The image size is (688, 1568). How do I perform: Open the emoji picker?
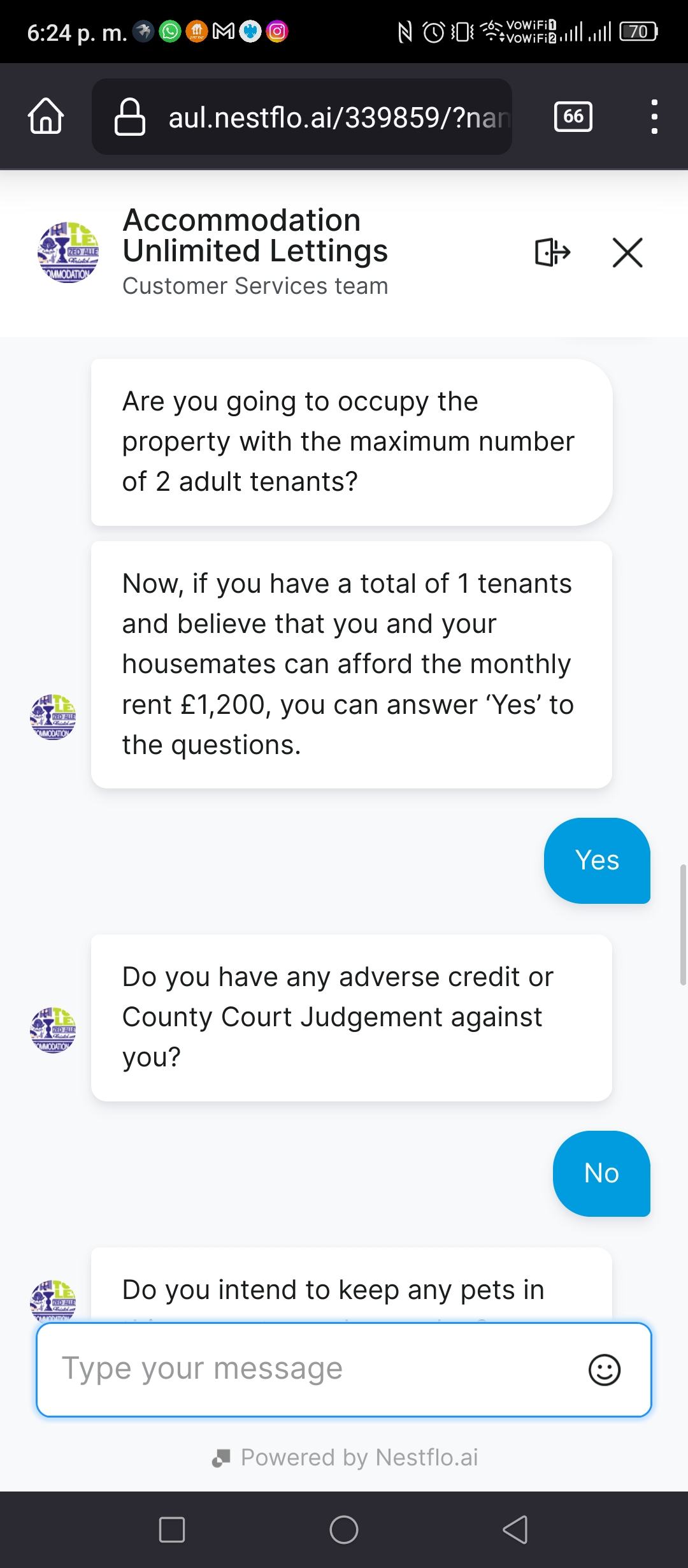605,1370
